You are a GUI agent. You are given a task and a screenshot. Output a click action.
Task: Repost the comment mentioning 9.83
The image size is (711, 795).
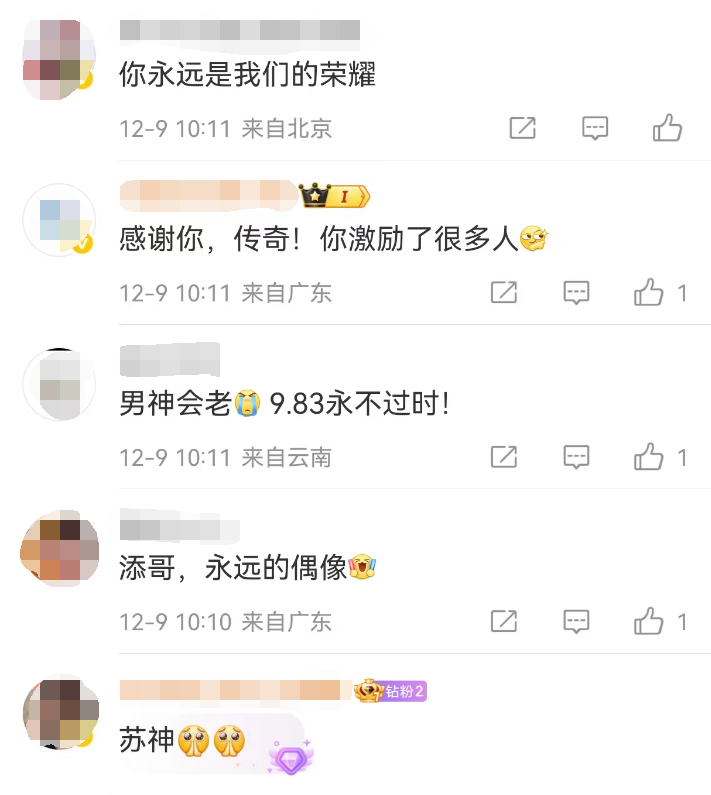(x=504, y=457)
